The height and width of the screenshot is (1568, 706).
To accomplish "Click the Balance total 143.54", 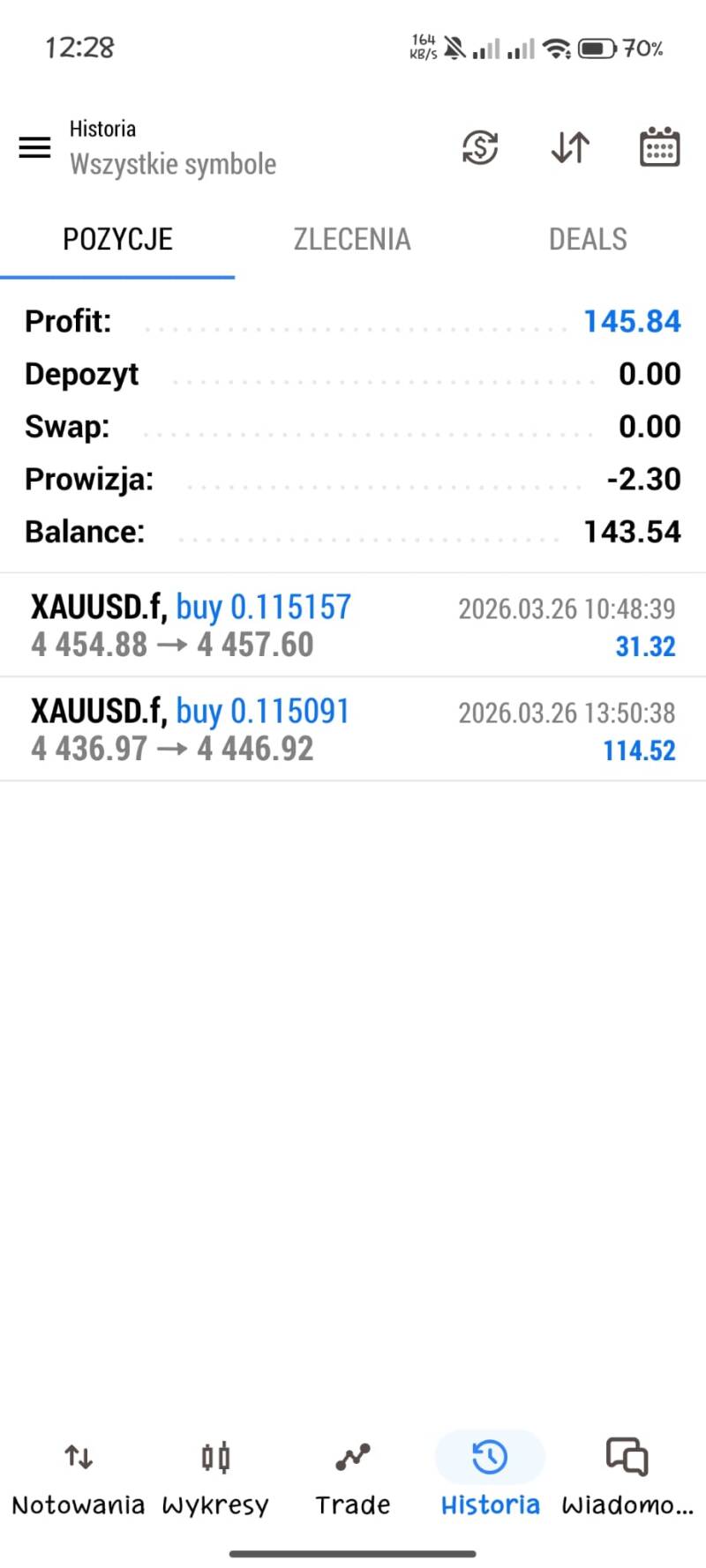I will [x=632, y=531].
